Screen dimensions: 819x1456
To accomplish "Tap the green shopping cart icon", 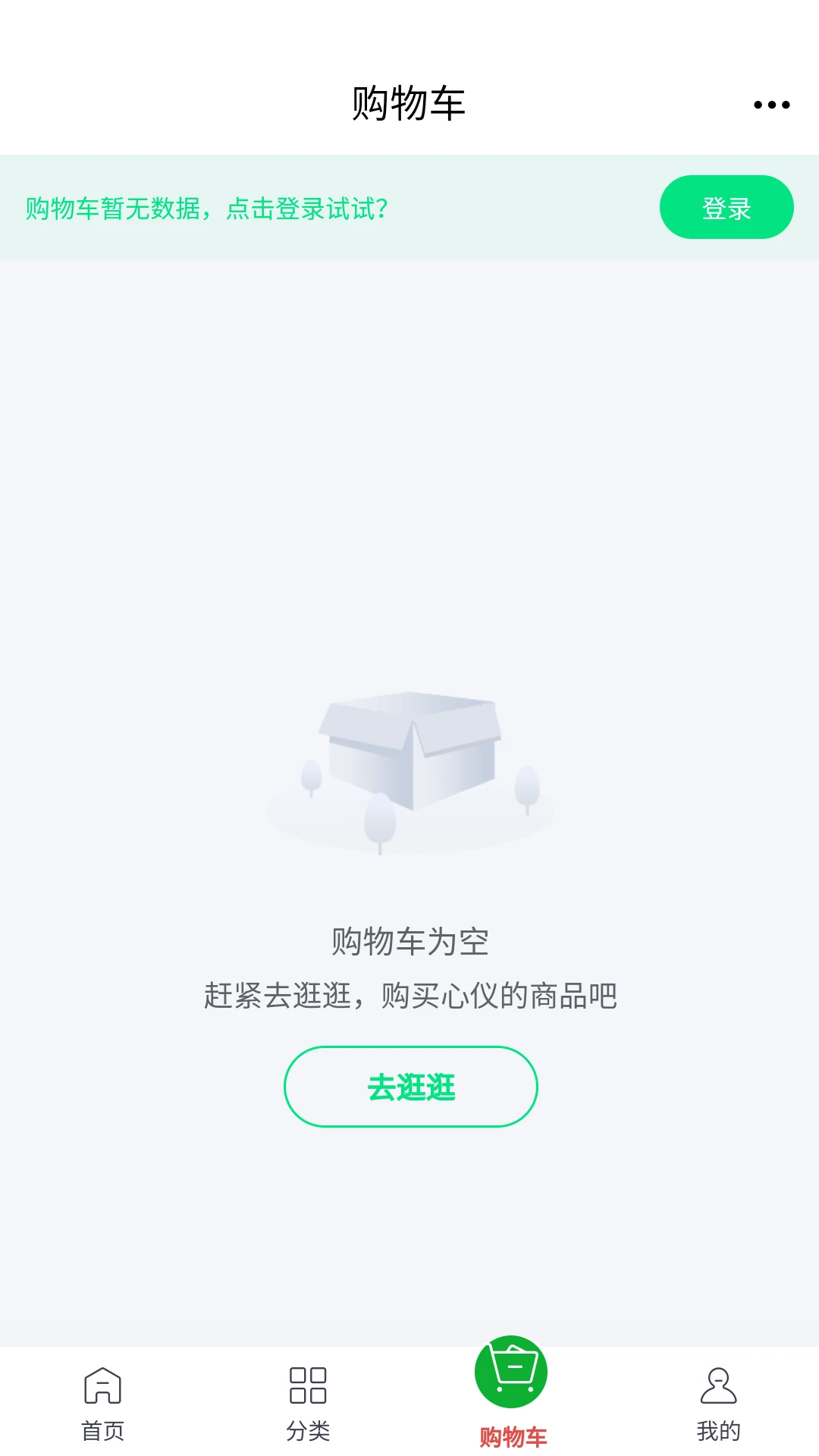I will [x=512, y=1374].
